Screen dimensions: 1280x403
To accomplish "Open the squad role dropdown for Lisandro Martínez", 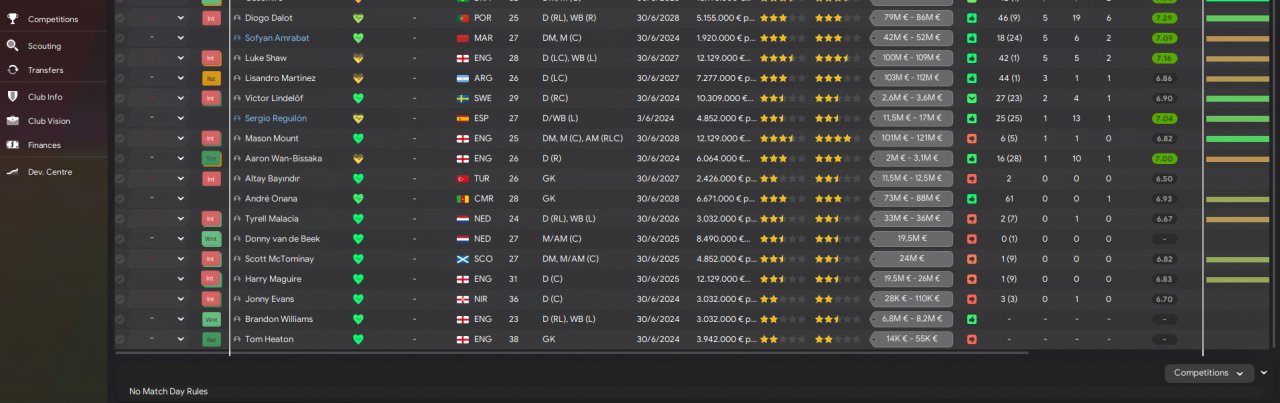I will (181, 78).
